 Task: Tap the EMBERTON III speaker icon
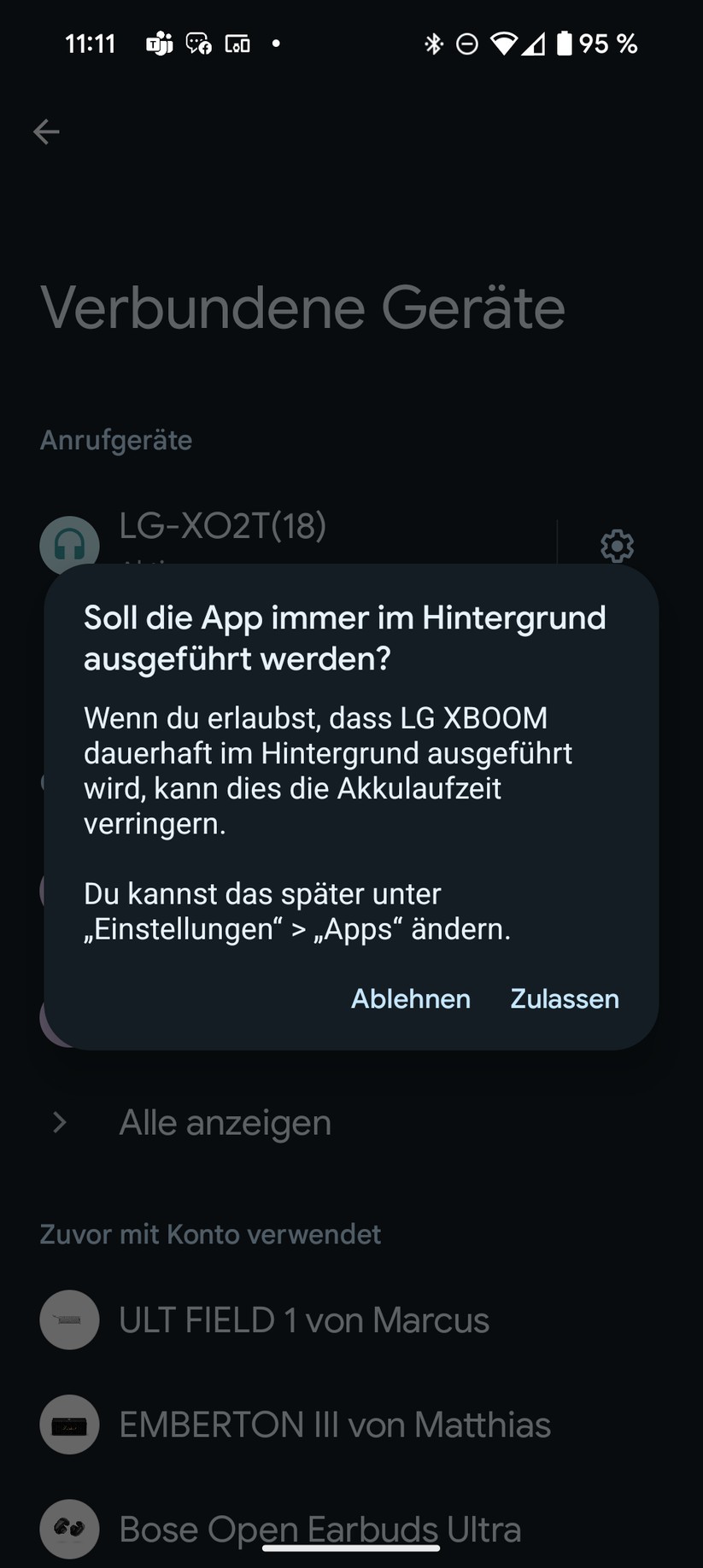(x=69, y=1425)
